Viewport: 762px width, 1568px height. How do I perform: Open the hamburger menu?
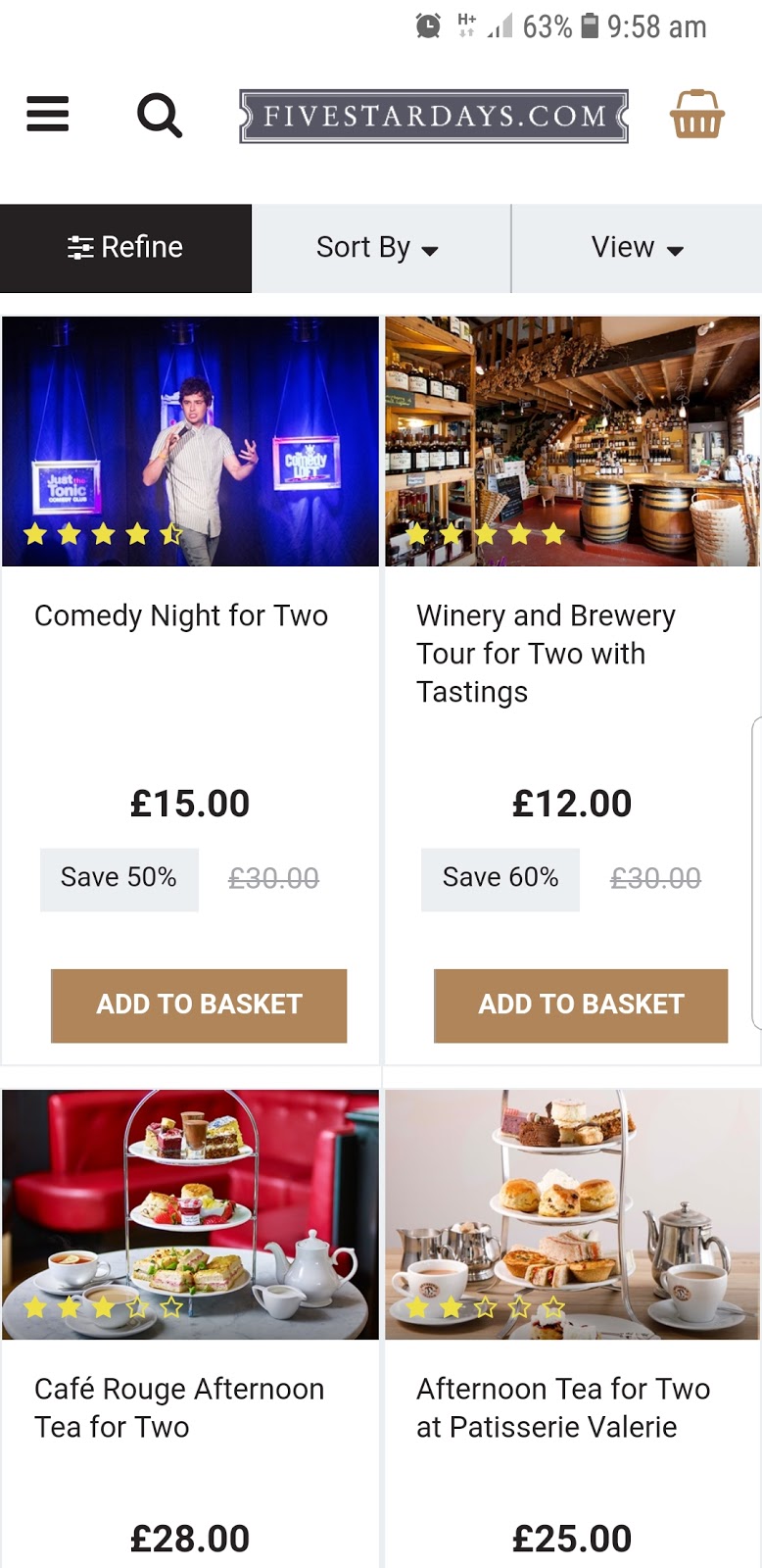point(47,115)
